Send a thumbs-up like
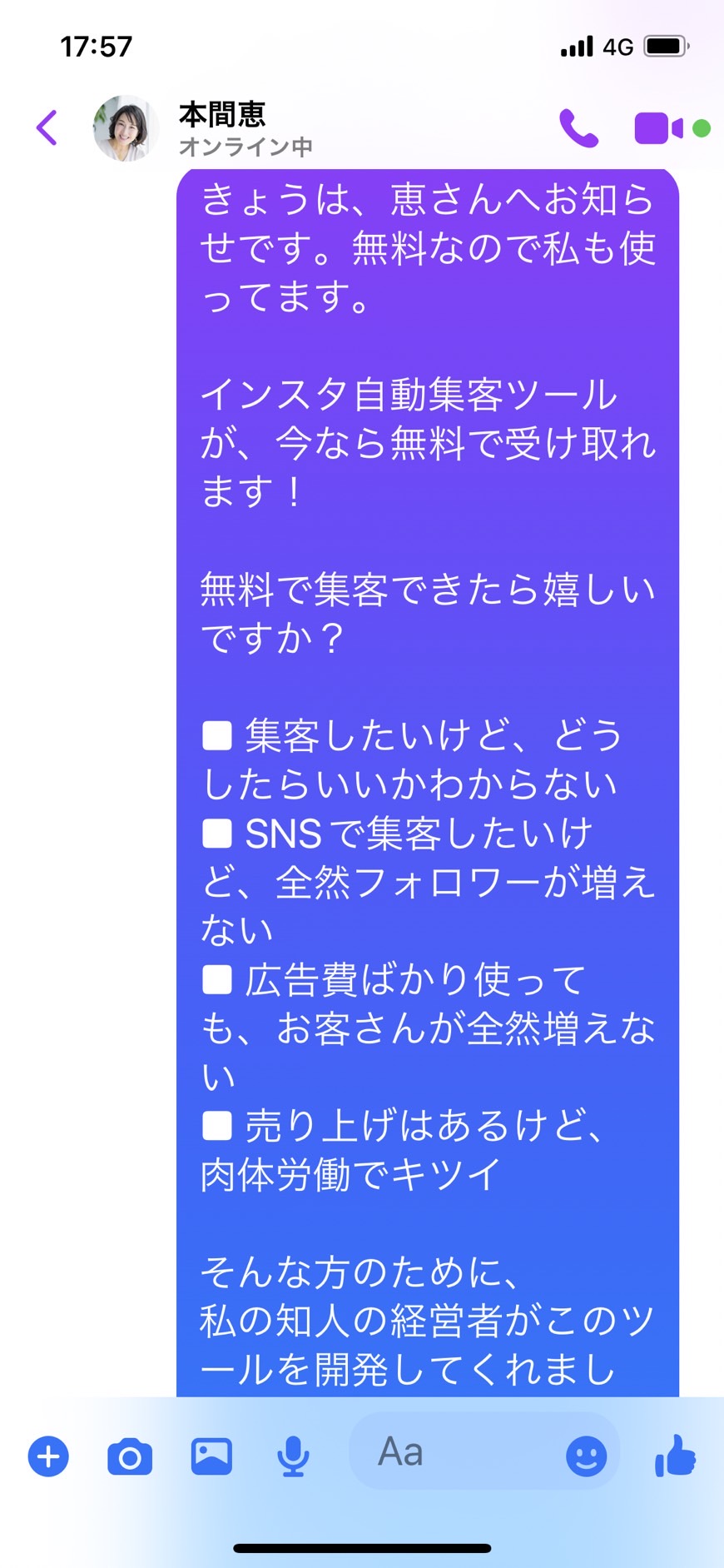This screenshot has width=724, height=1568. (675, 1456)
